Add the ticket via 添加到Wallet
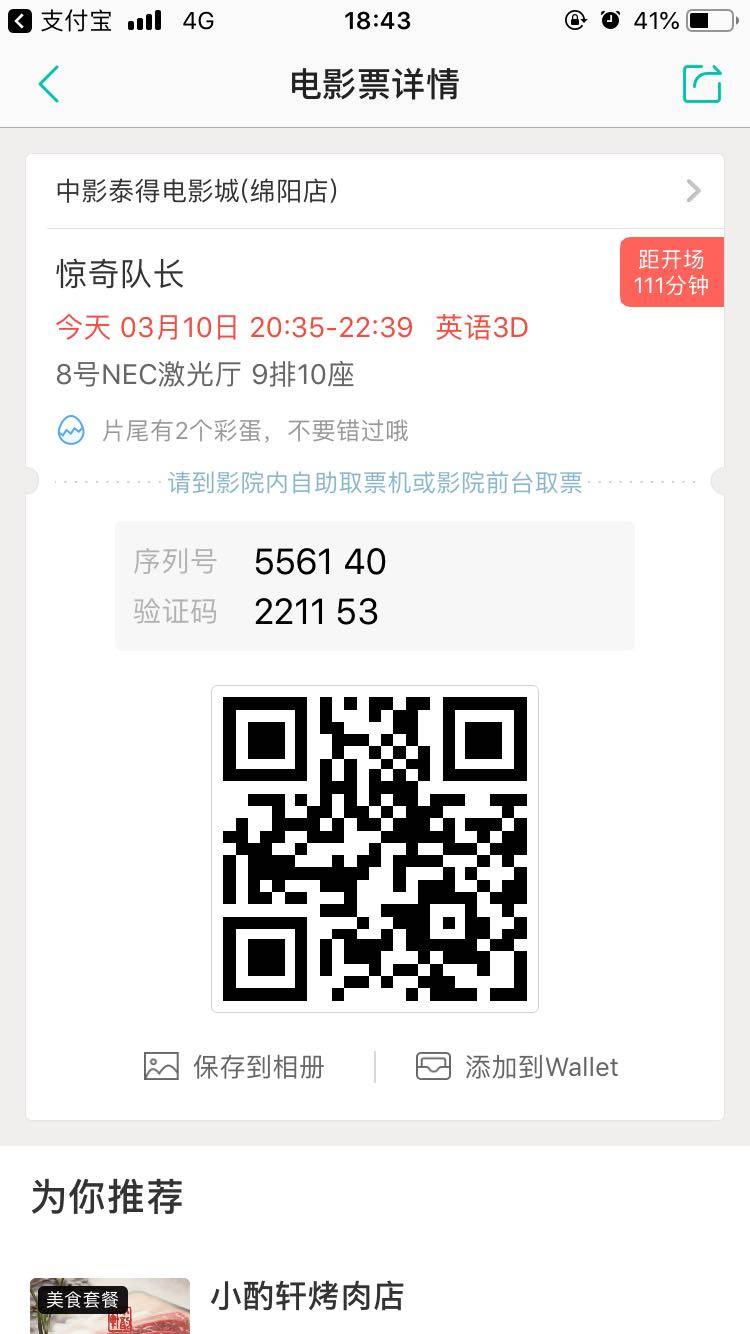The height and width of the screenshot is (1334, 750). point(517,1067)
